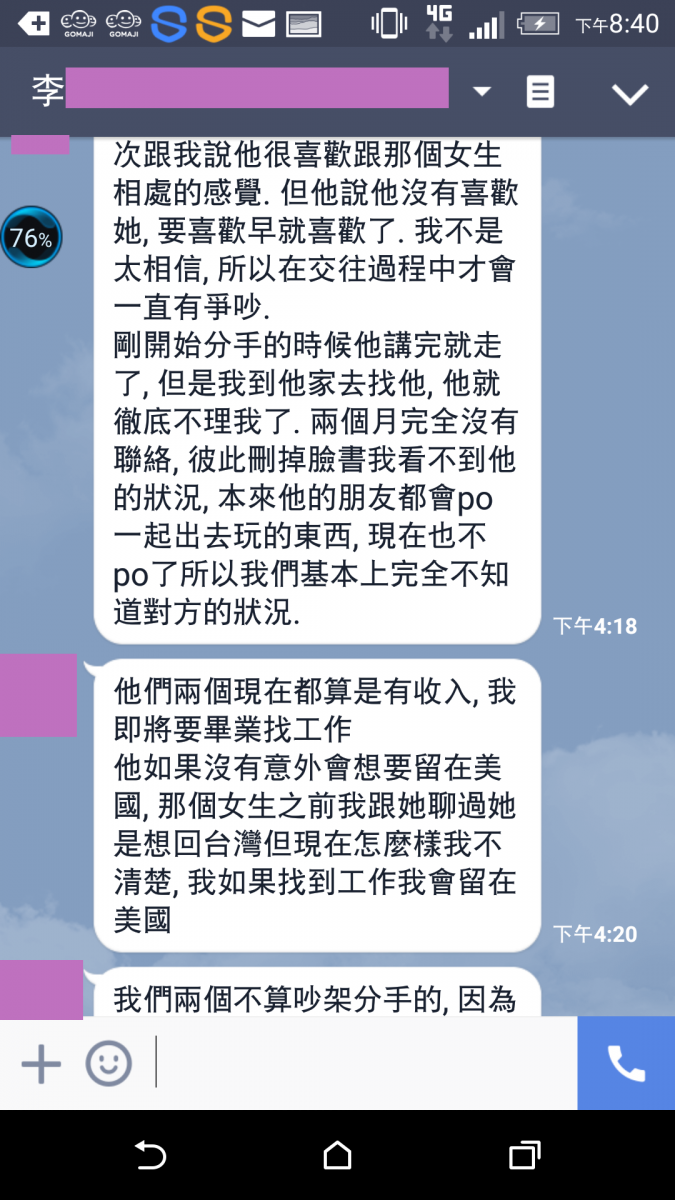Tap the floating 76% battery widget
Screen dimensions: 675x1200
[x=31, y=238]
